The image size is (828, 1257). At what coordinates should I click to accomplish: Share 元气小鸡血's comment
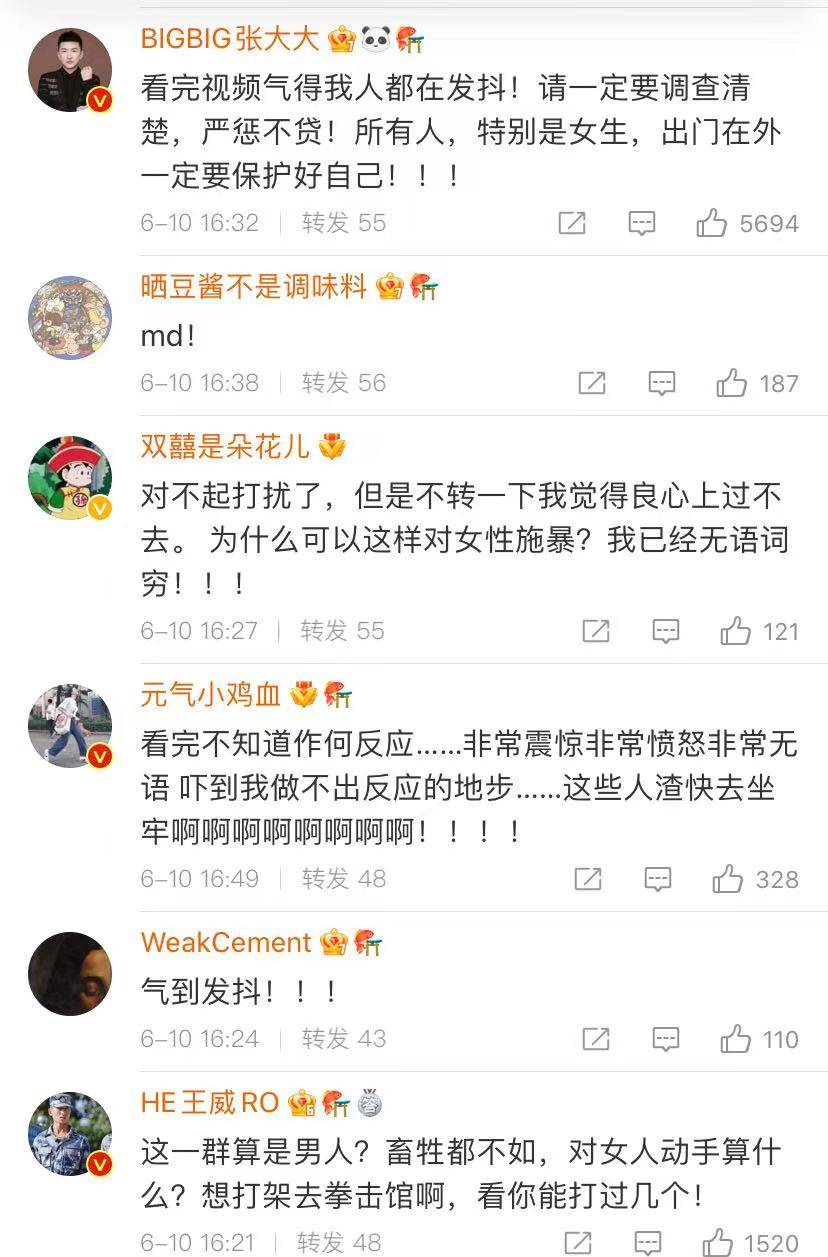click(x=588, y=879)
